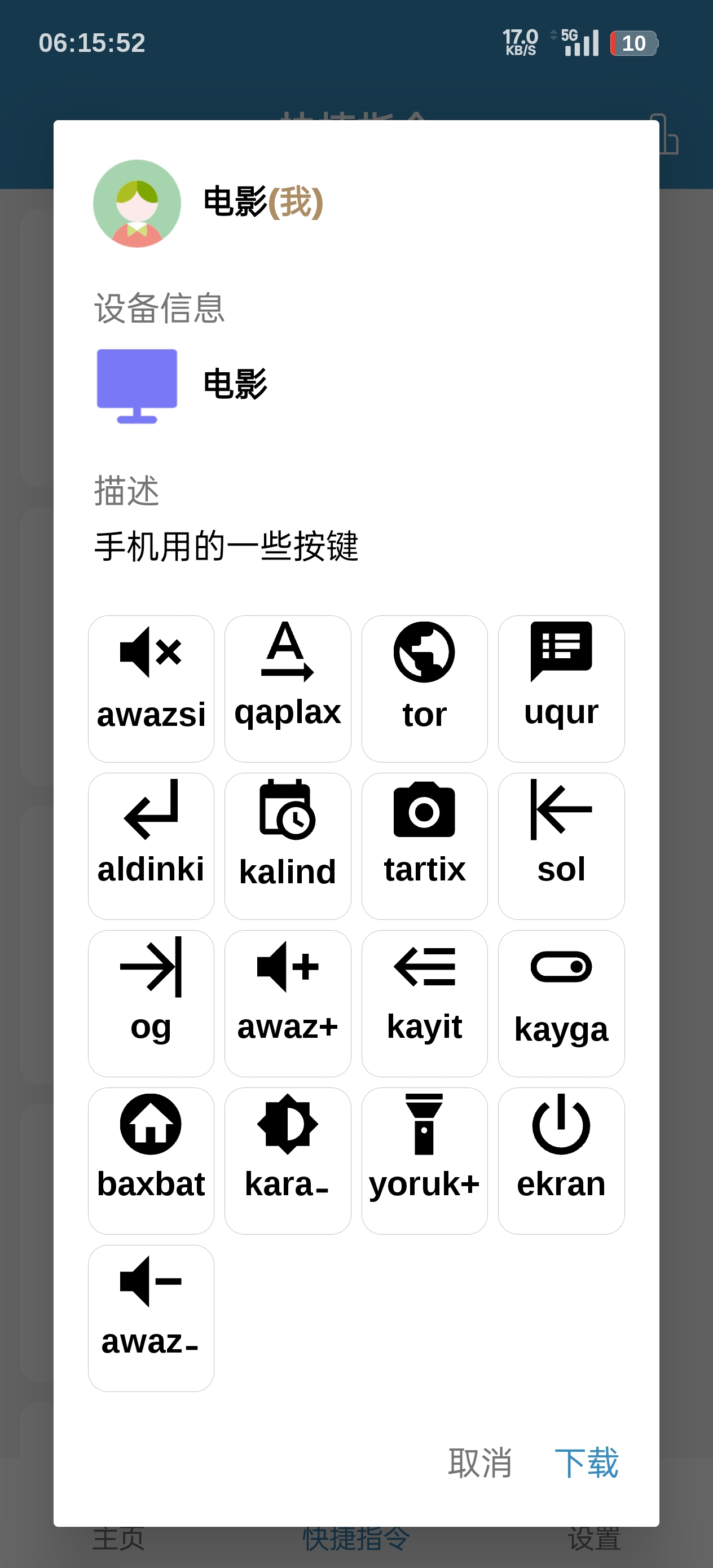Tap the ekran power key
The width and height of the screenshot is (713, 1568).
pyautogui.click(x=561, y=1160)
